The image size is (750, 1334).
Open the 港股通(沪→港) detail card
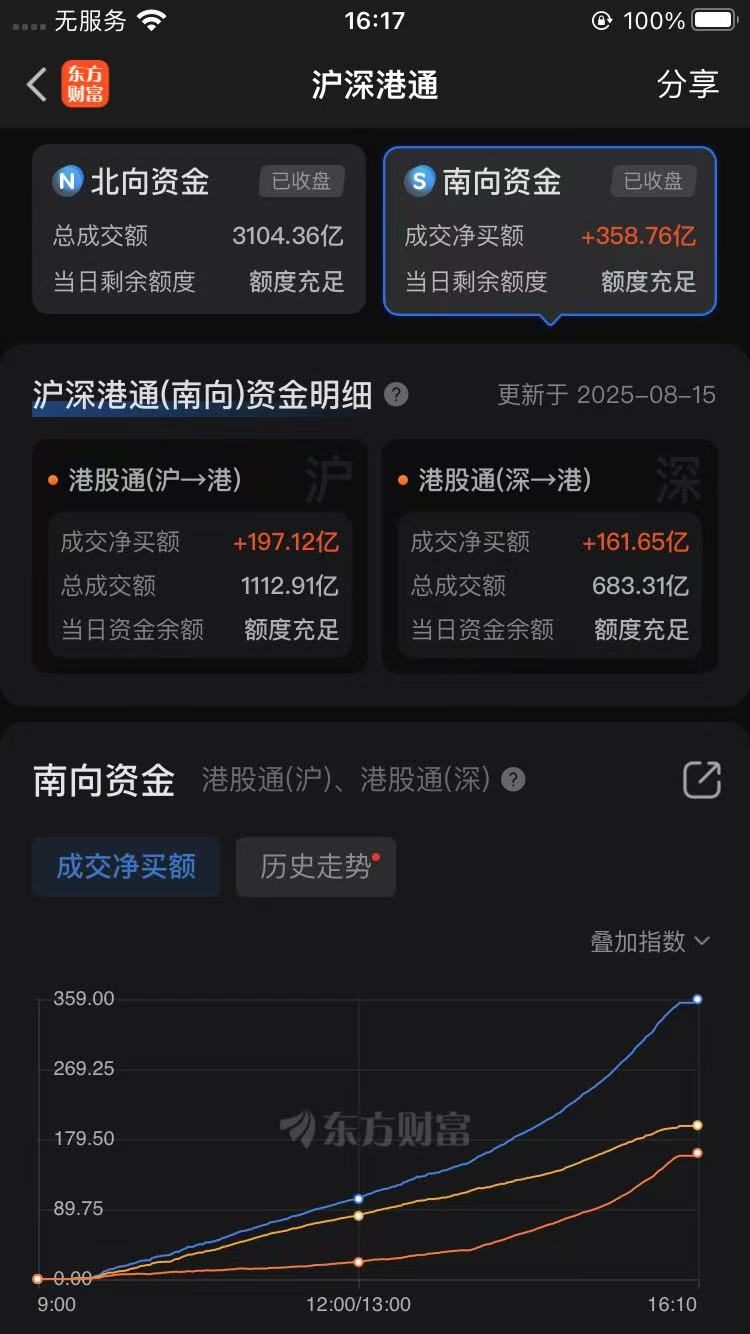[x=199, y=556]
